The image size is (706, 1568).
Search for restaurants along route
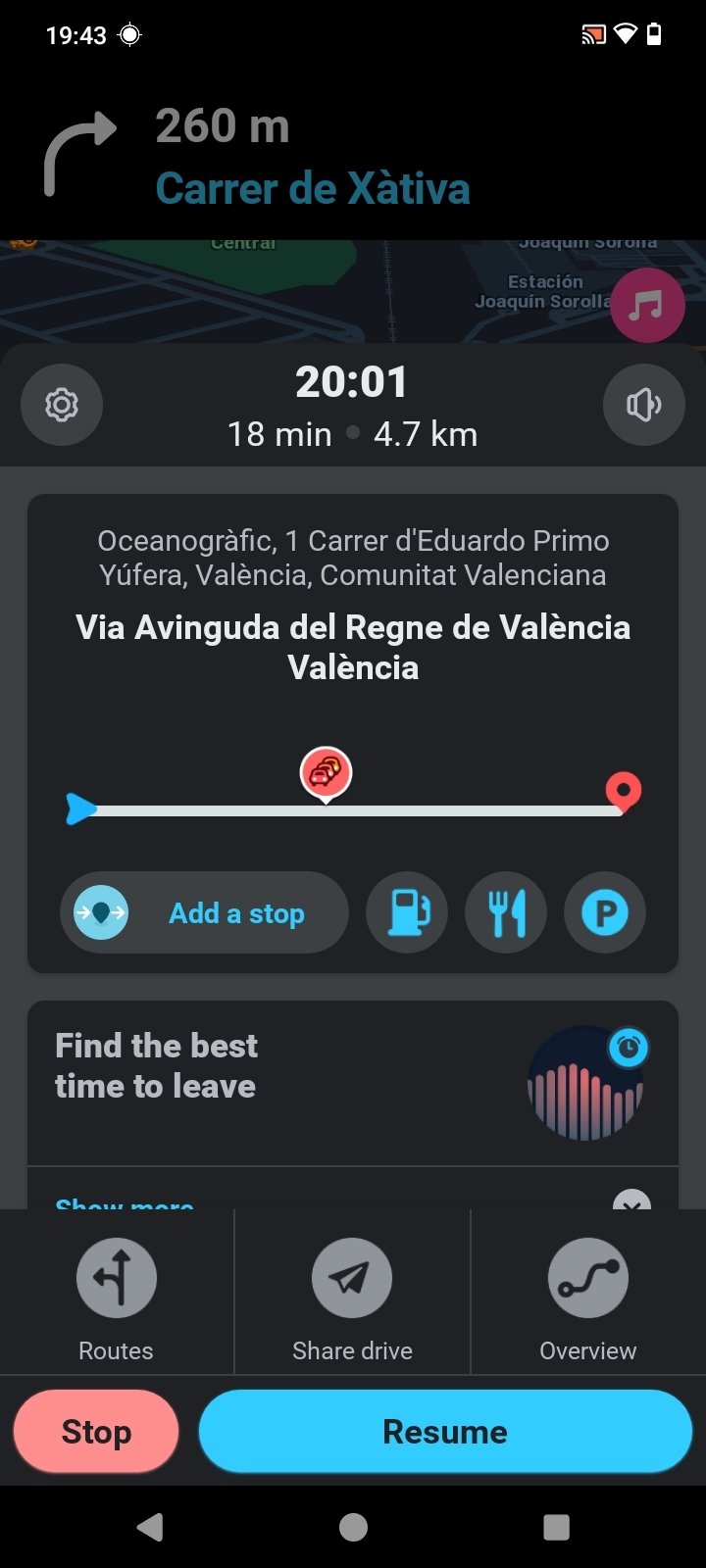pyautogui.click(x=506, y=912)
